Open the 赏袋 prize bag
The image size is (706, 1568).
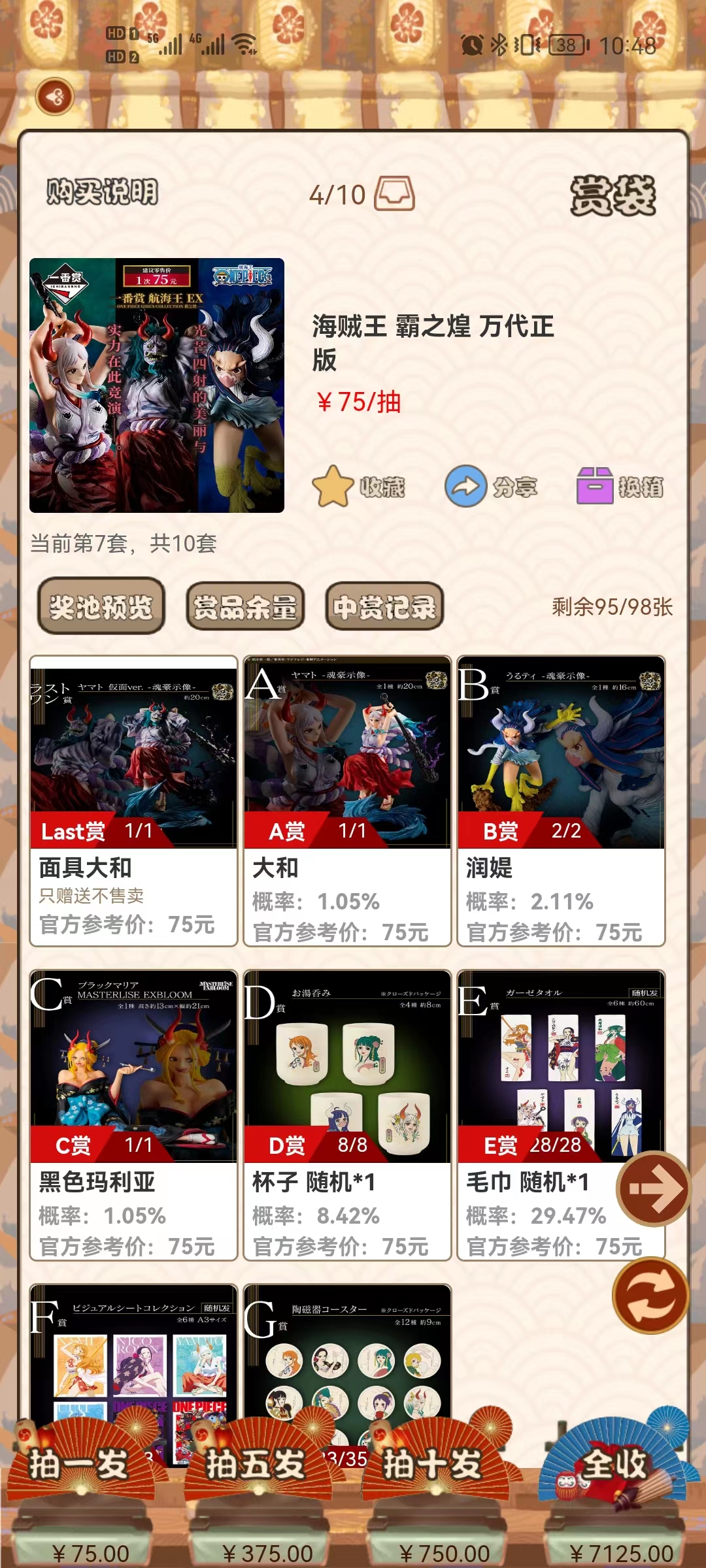point(613,195)
